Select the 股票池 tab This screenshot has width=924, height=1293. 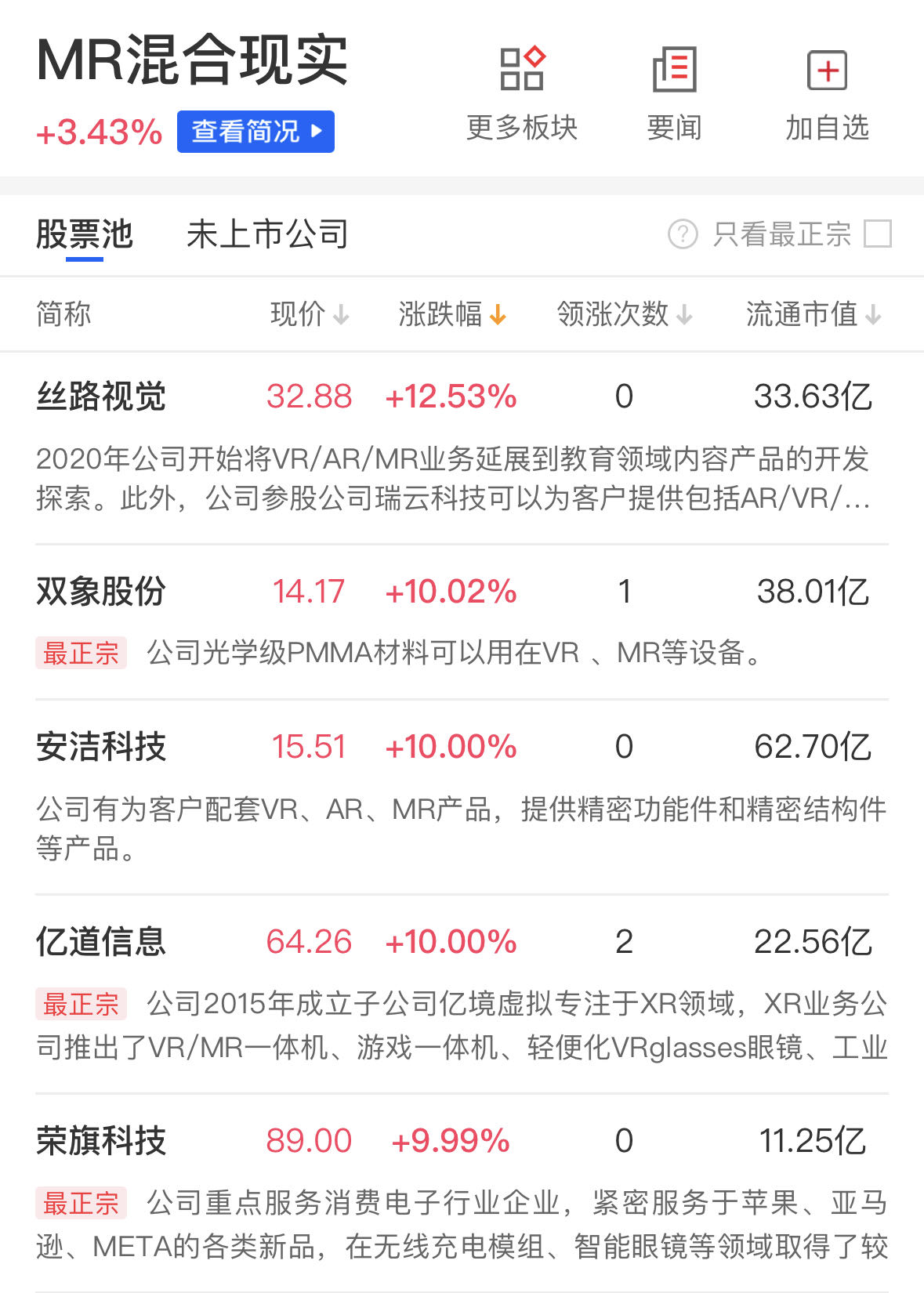85,235
